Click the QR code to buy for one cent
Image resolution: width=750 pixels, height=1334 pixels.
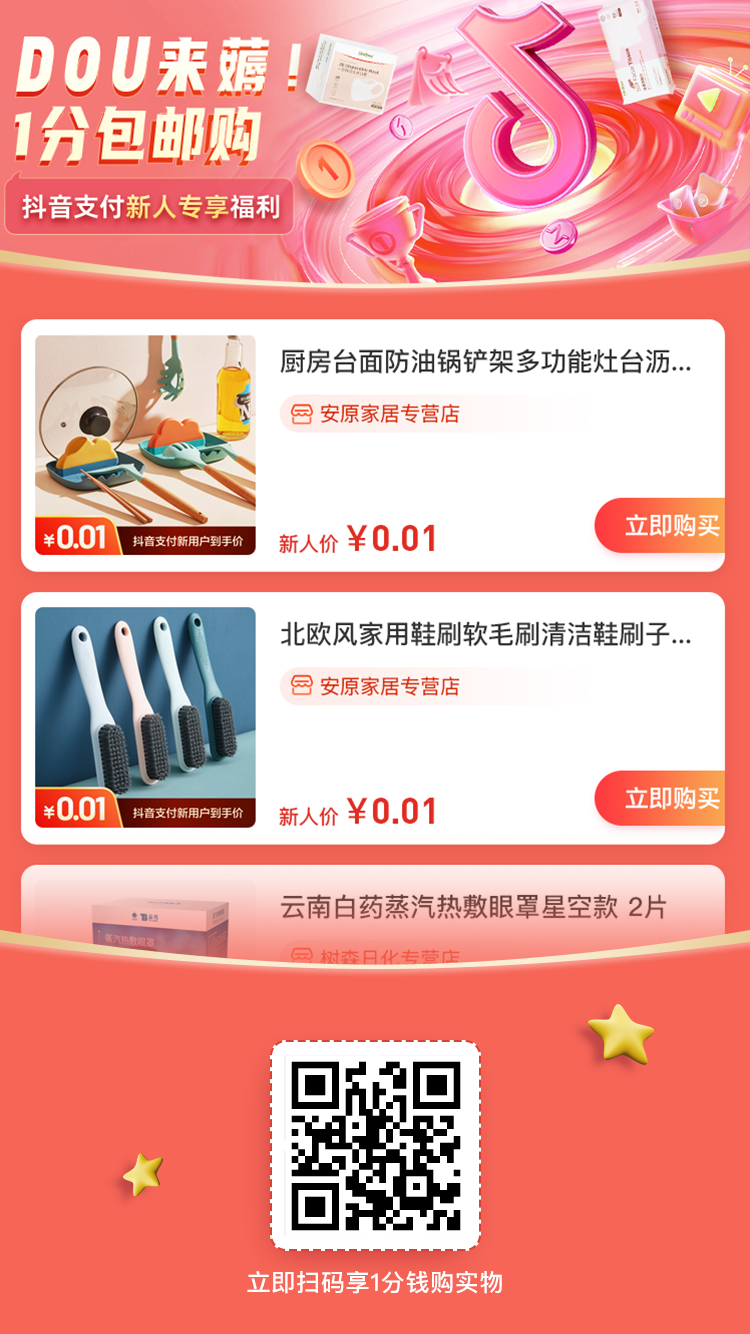click(375, 1145)
